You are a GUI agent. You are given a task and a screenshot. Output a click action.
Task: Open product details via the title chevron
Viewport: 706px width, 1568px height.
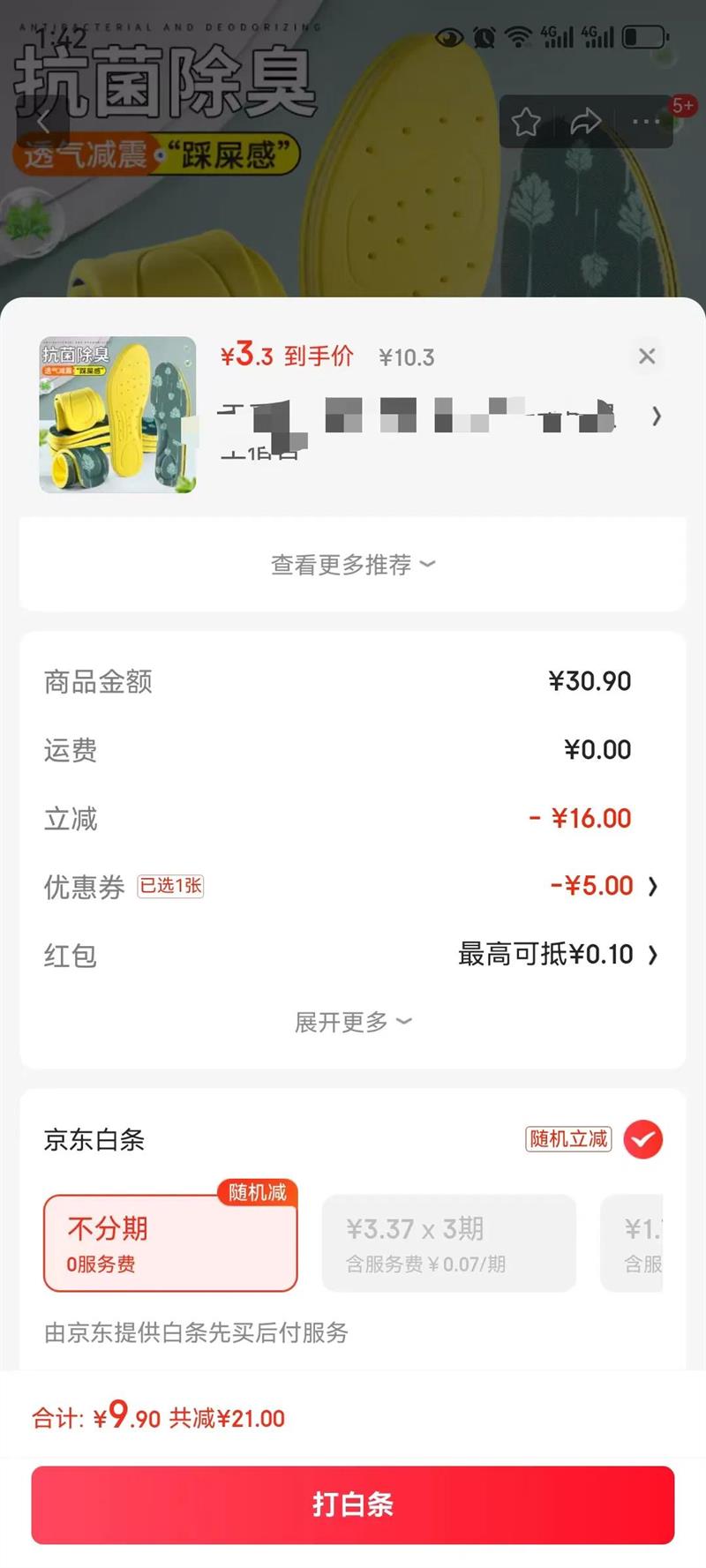click(x=656, y=416)
